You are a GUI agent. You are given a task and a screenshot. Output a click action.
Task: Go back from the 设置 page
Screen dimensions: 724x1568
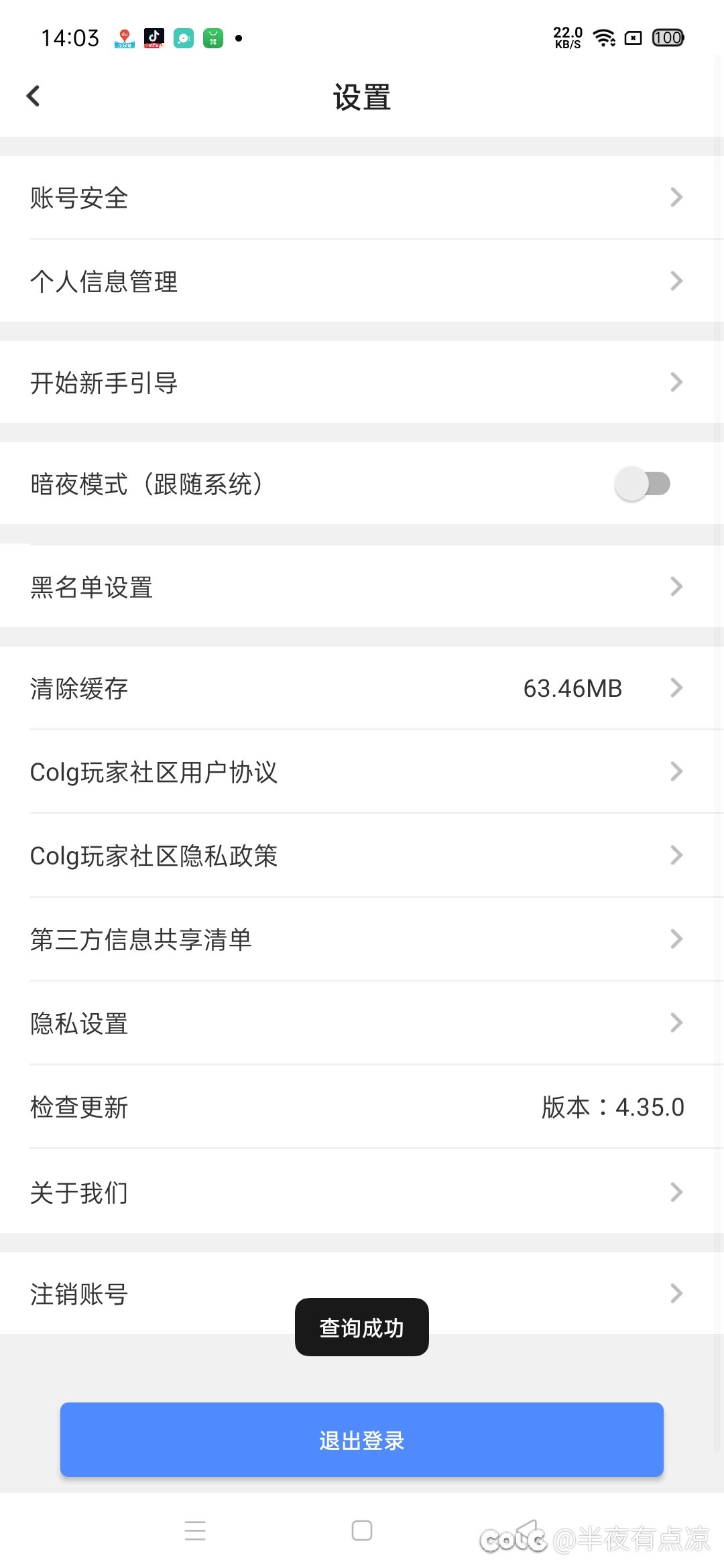pyautogui.click(x=34, y=96)
